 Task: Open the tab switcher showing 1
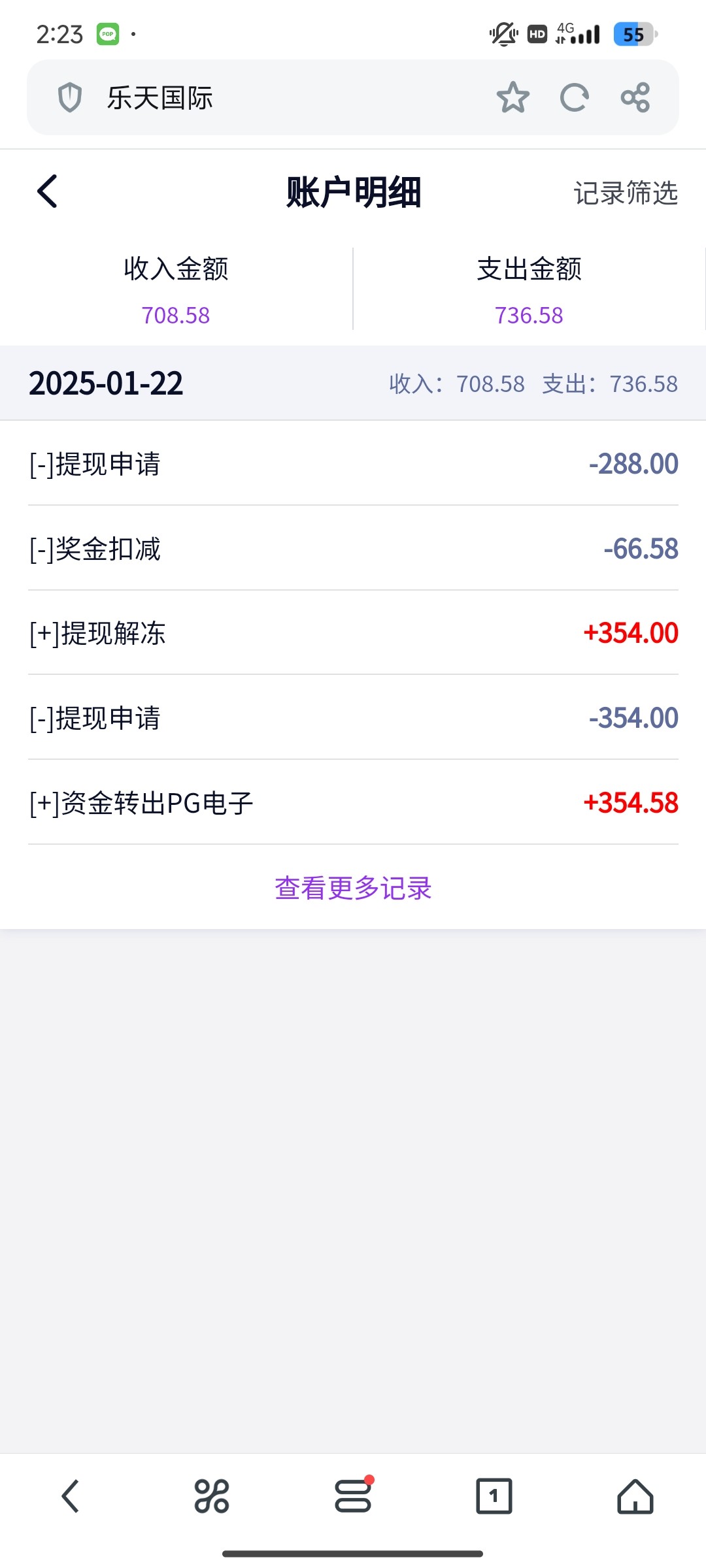494,1496
